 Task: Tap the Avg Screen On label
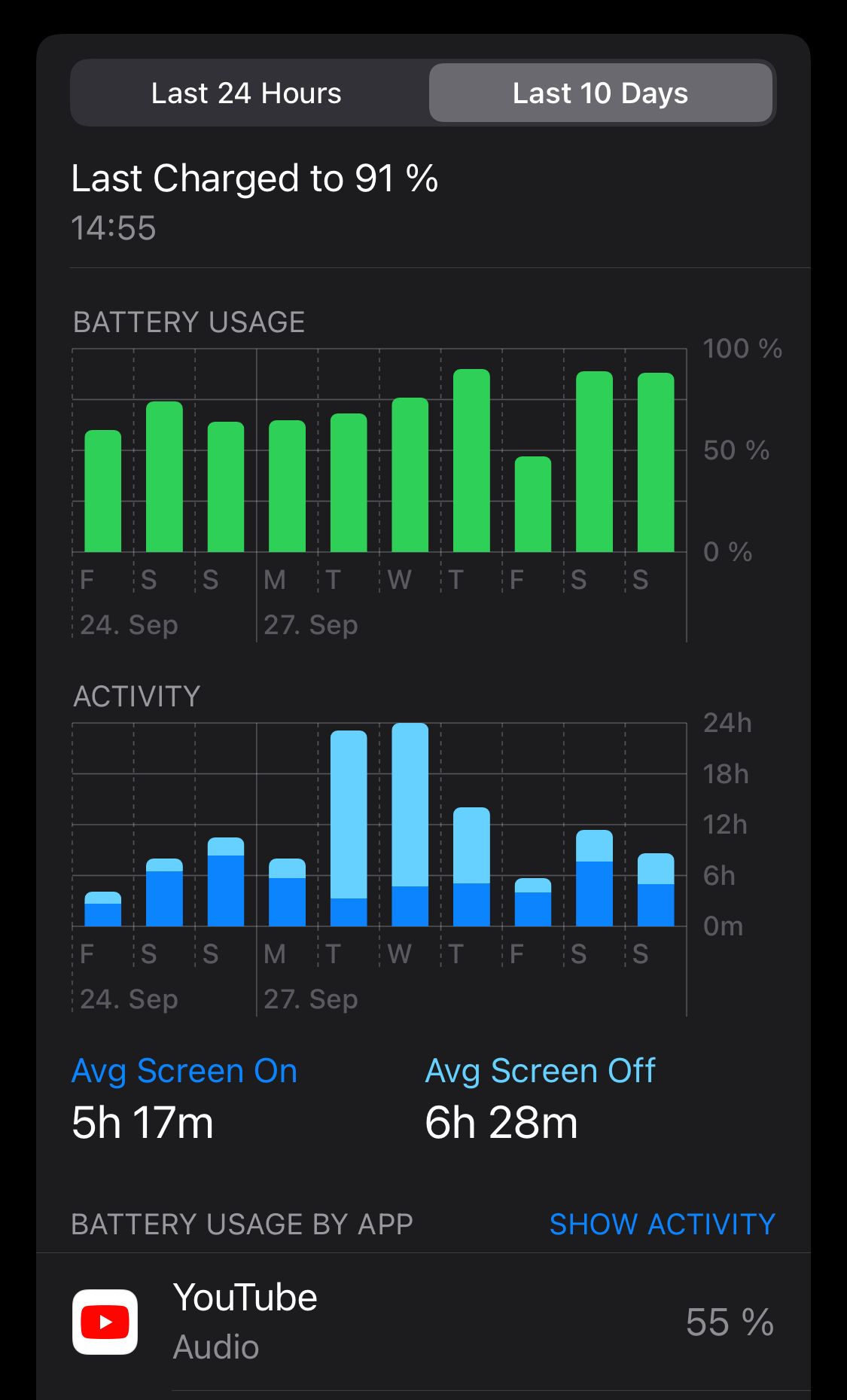pos(184,1070)
